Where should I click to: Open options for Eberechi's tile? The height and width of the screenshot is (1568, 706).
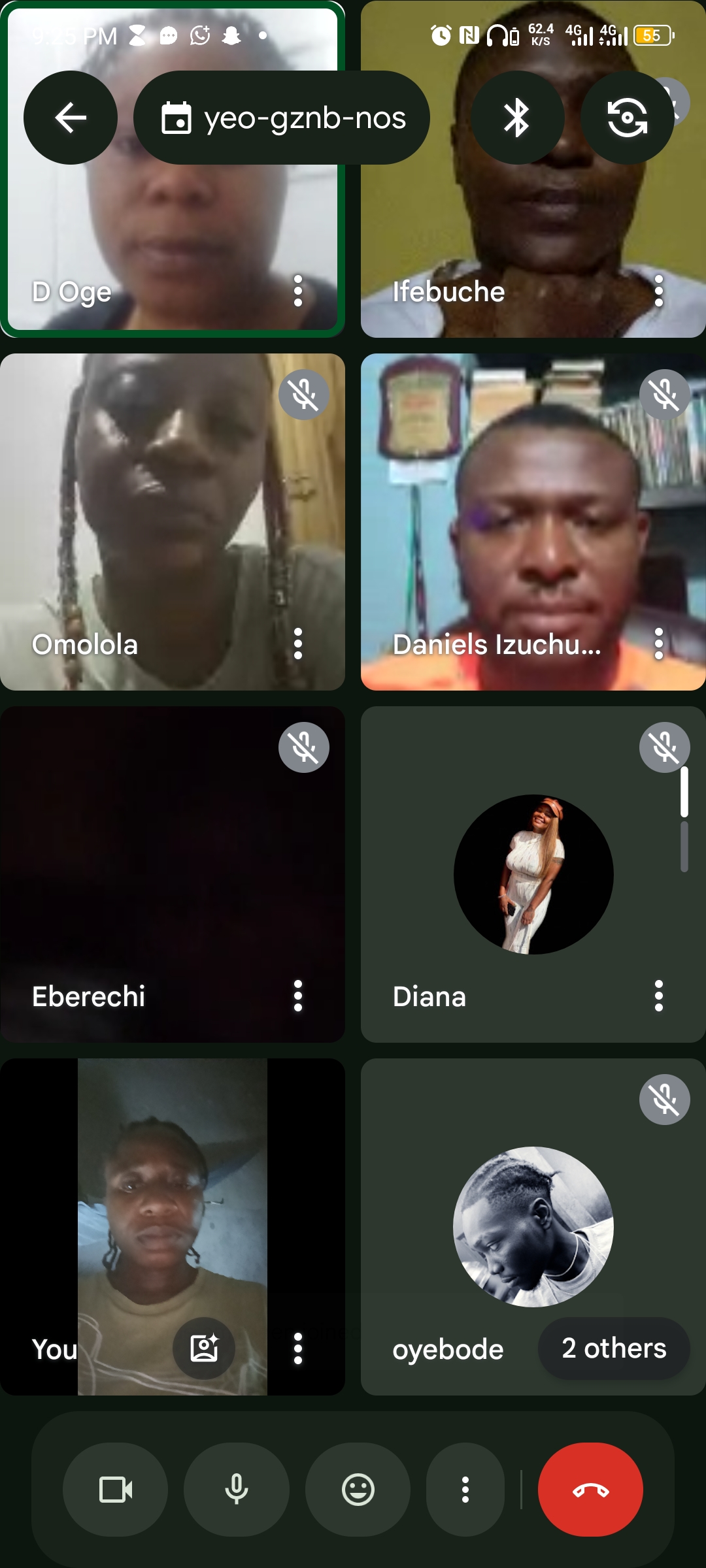(298, 996)
